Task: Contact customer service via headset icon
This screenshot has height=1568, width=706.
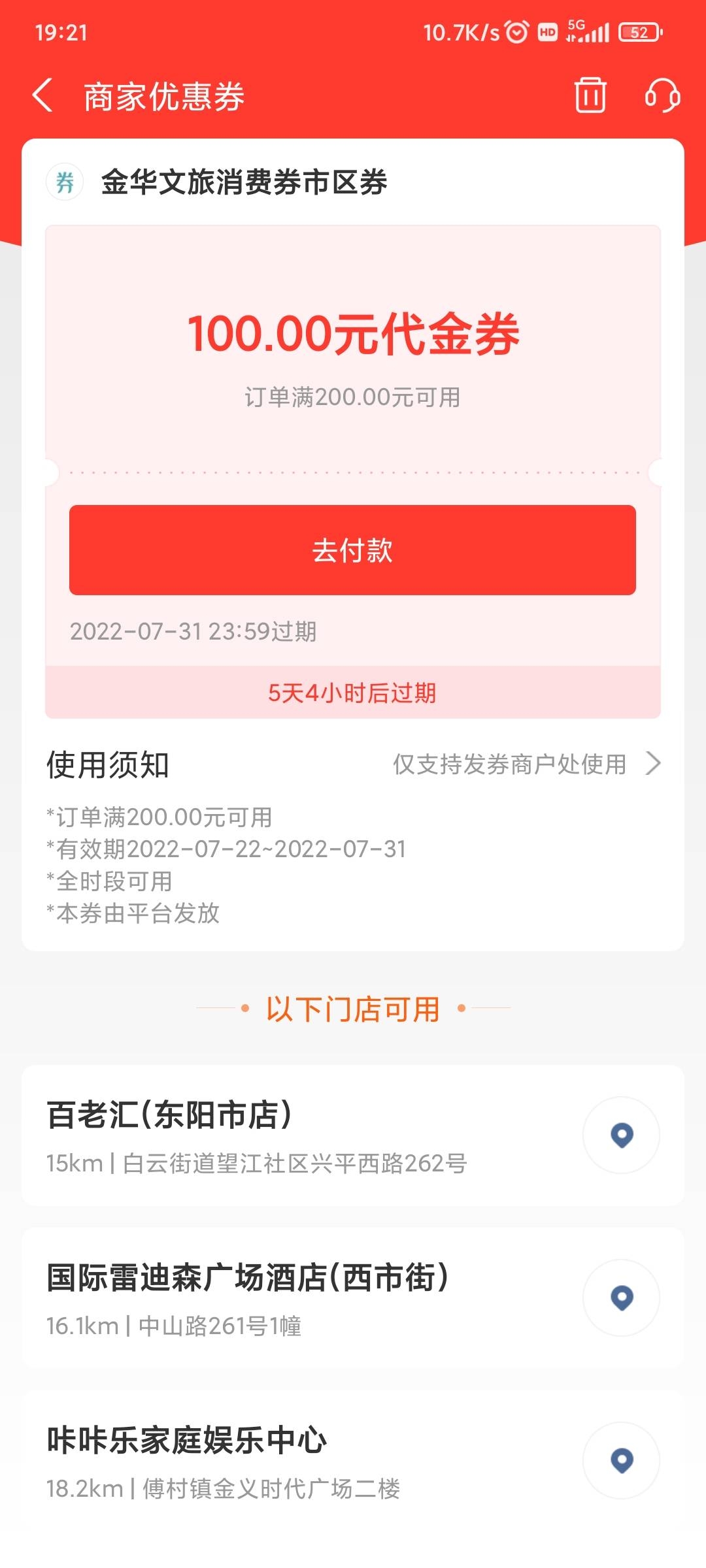Action: pyautogui.click(x=662, y=96)
